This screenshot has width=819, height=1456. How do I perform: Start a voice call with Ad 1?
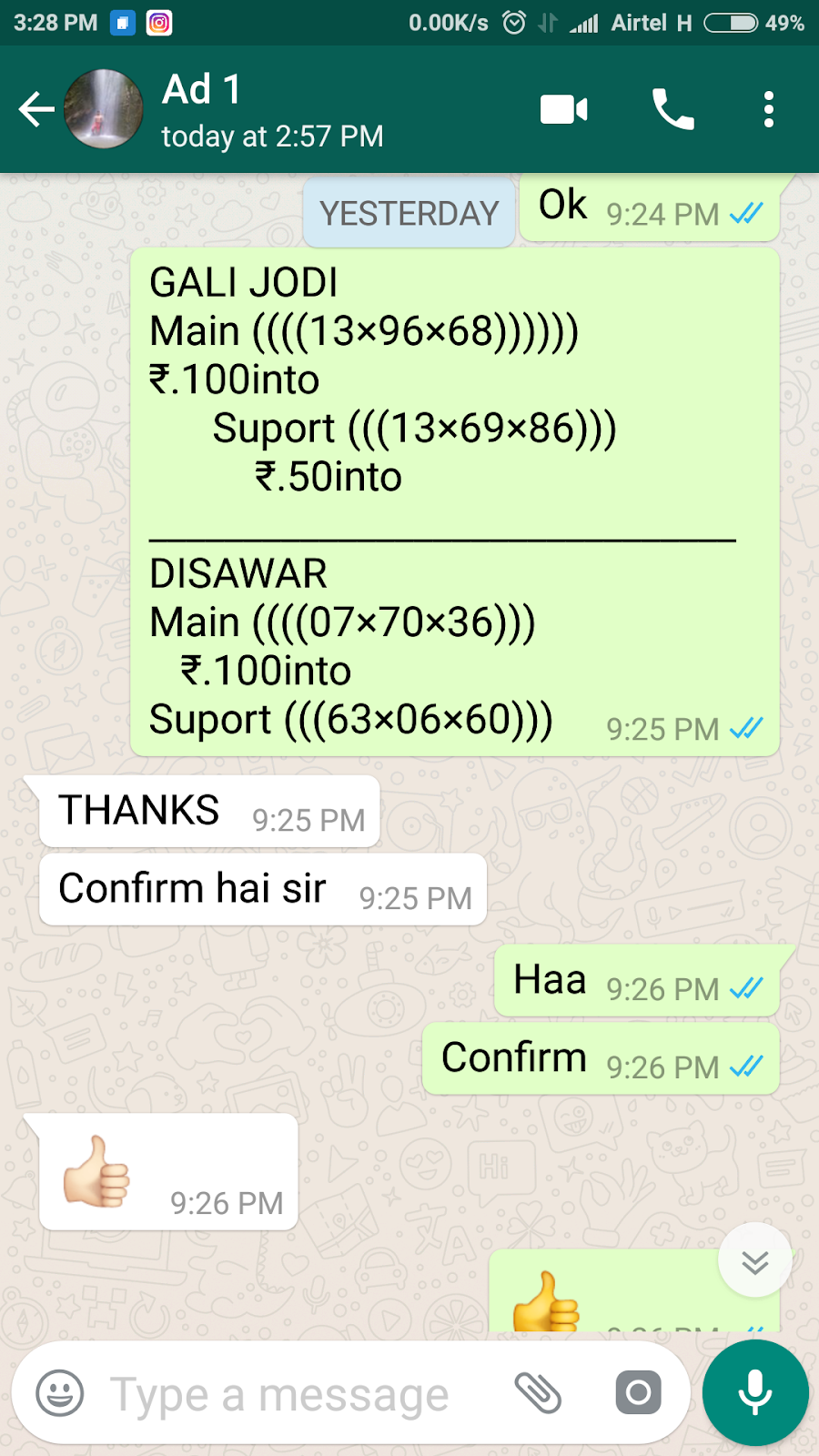(672, 109)
